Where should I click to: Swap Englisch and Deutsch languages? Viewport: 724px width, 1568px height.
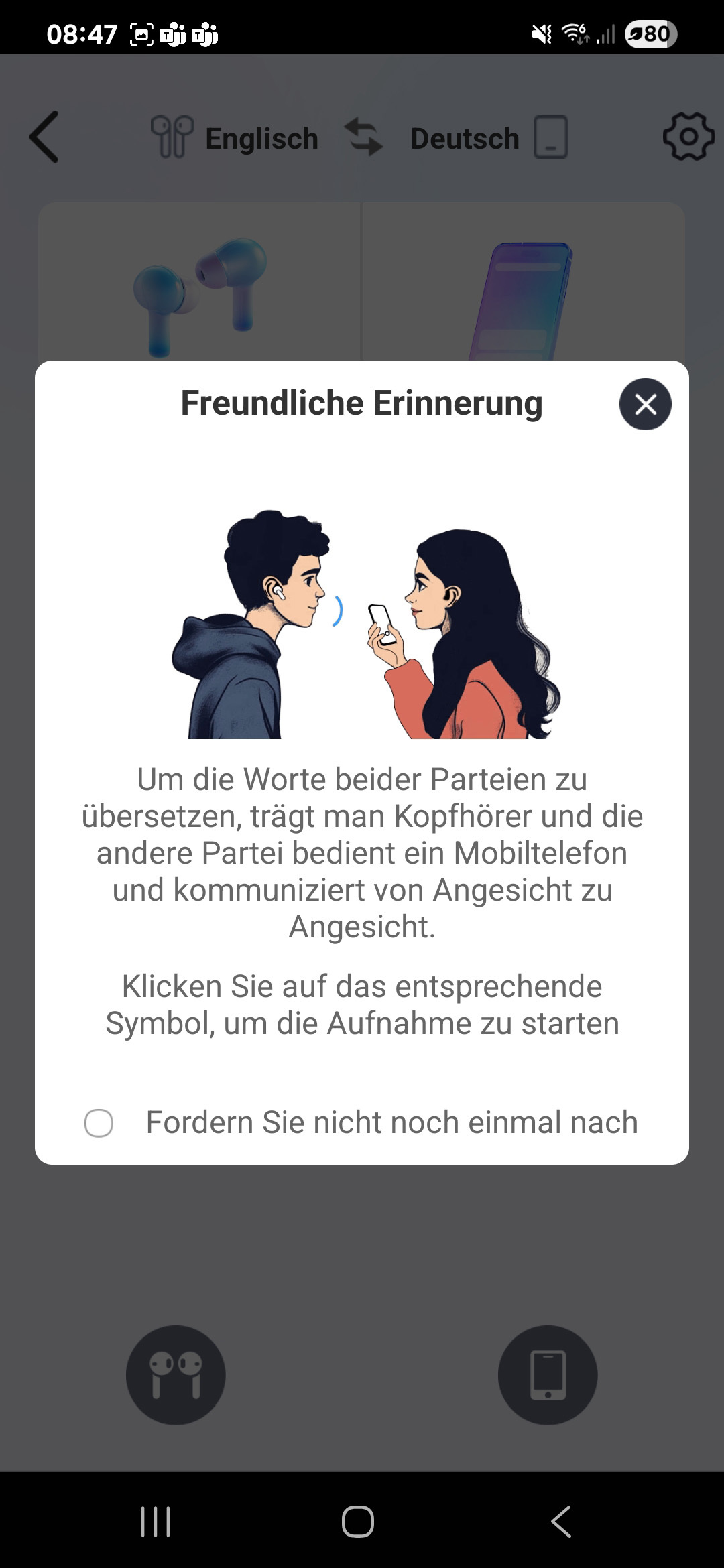[x=363, y=137]
